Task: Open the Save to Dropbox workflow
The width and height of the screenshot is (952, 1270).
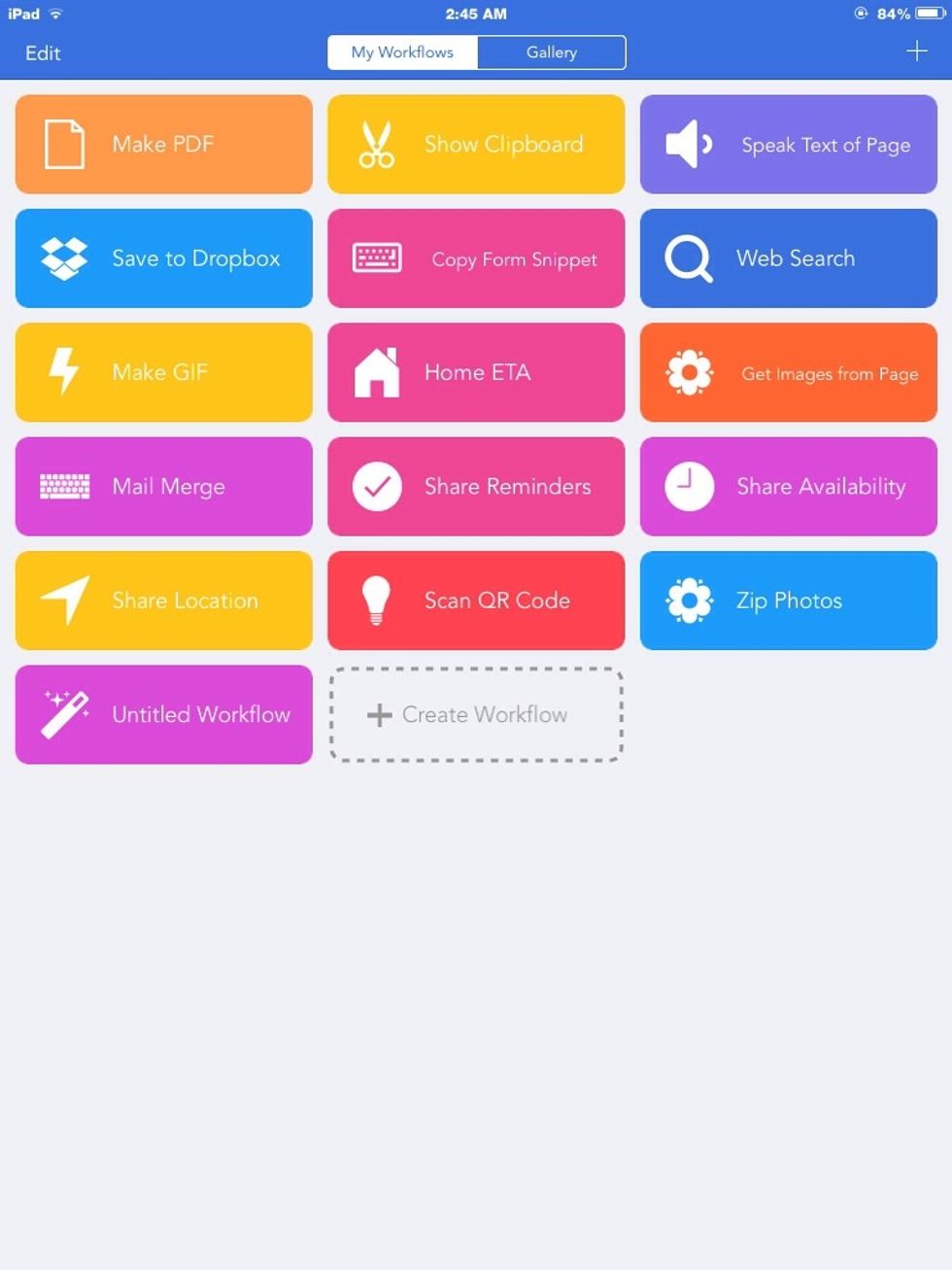Action: [x=163, y=258]
